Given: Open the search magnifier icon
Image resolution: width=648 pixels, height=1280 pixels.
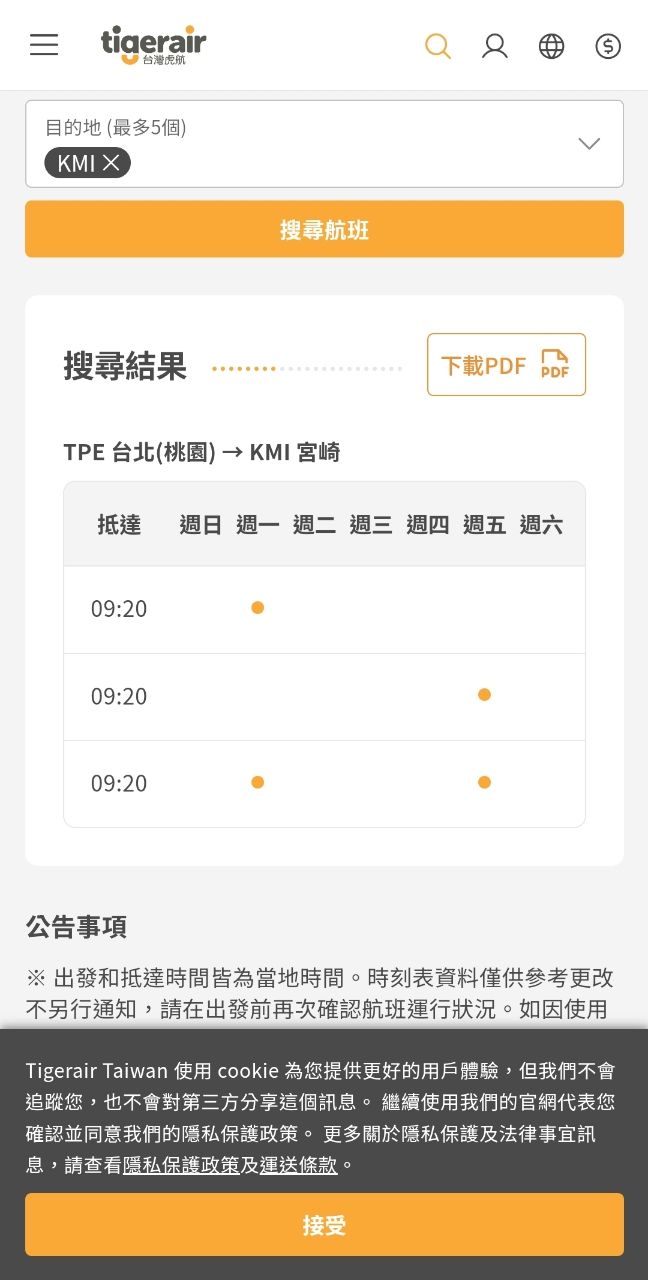Looking at the screenshot, I should coord(438,46).
